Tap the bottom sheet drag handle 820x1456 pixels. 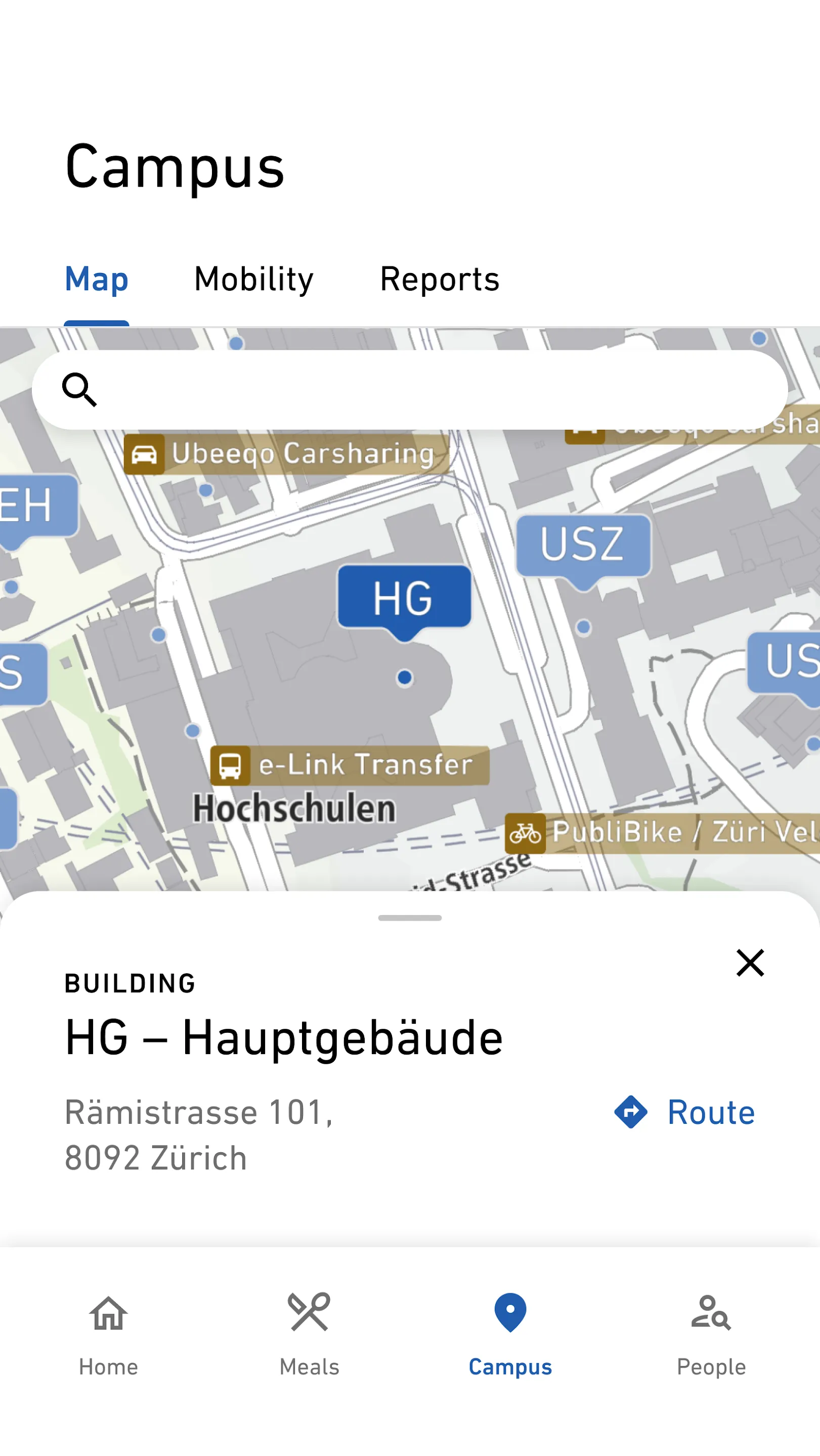tap(410, 918)
